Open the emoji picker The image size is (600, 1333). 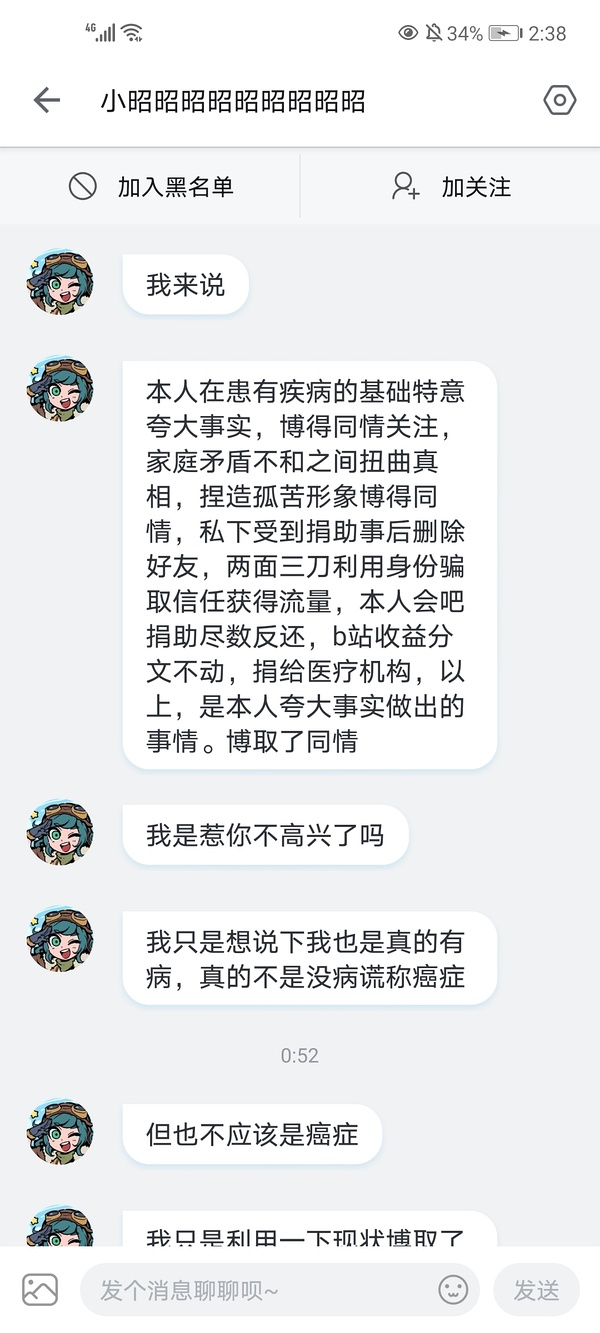(x=453, y=1289)
